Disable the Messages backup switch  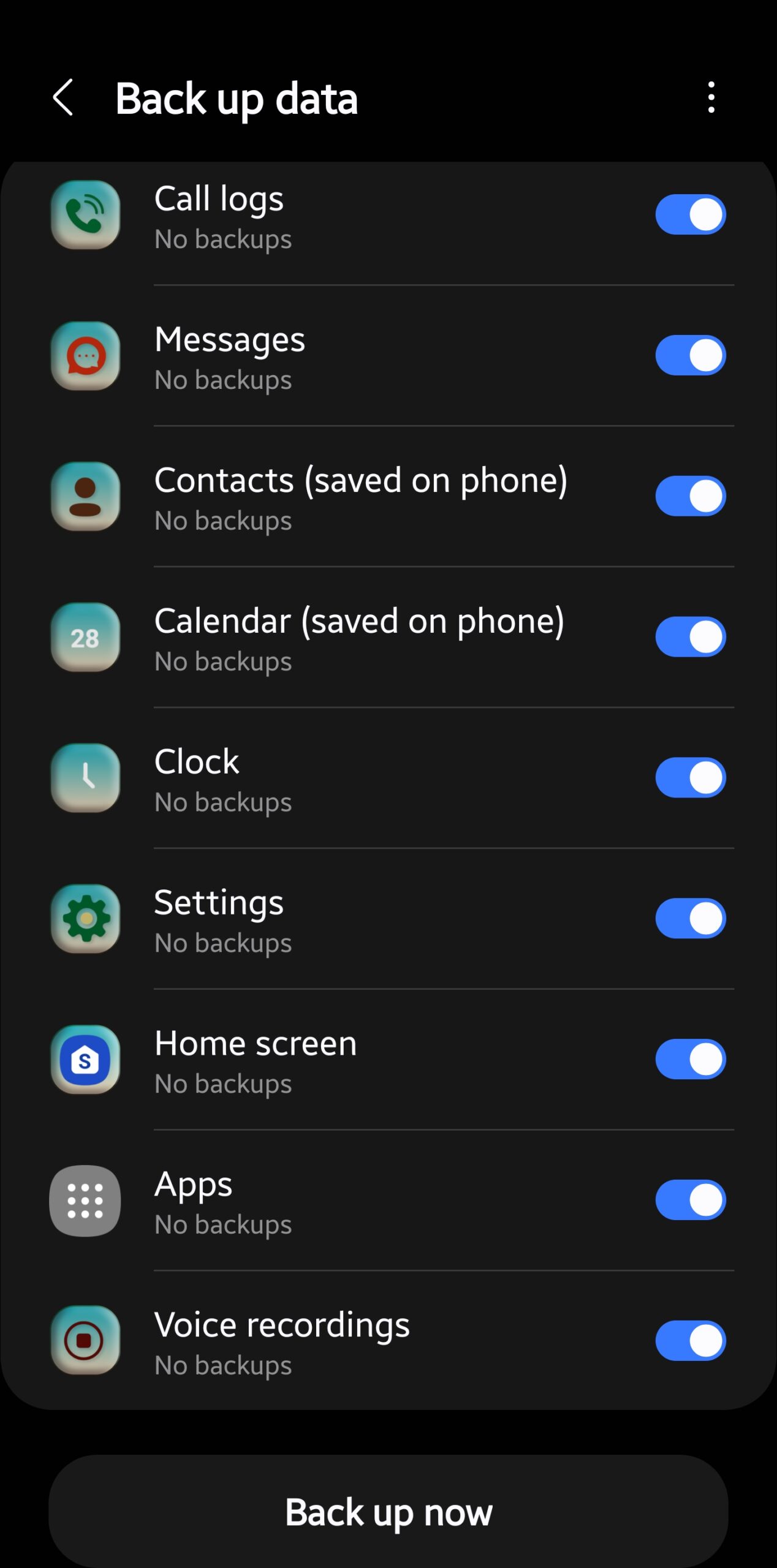point(691,355)
